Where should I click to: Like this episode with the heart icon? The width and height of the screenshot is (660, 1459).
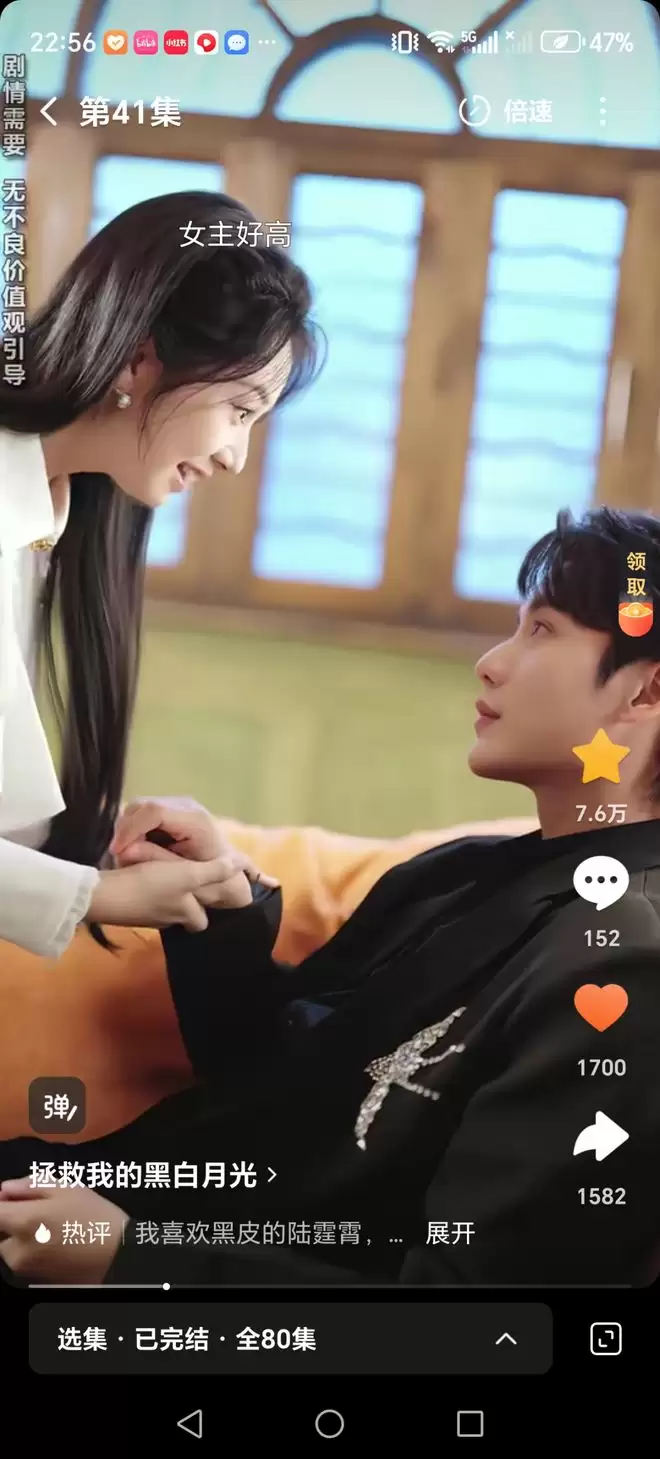(601, 1008)
